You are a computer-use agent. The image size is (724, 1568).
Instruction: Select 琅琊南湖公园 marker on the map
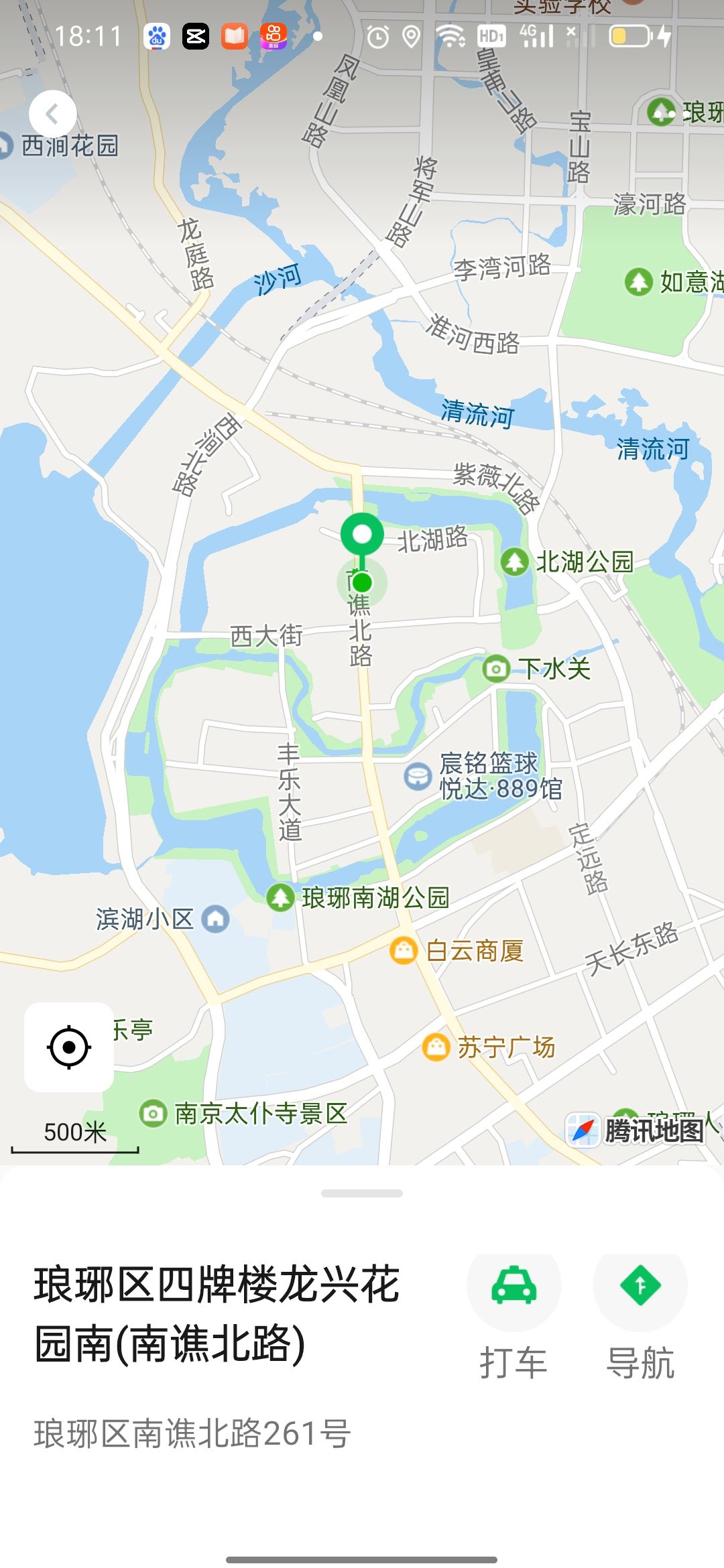280,897
